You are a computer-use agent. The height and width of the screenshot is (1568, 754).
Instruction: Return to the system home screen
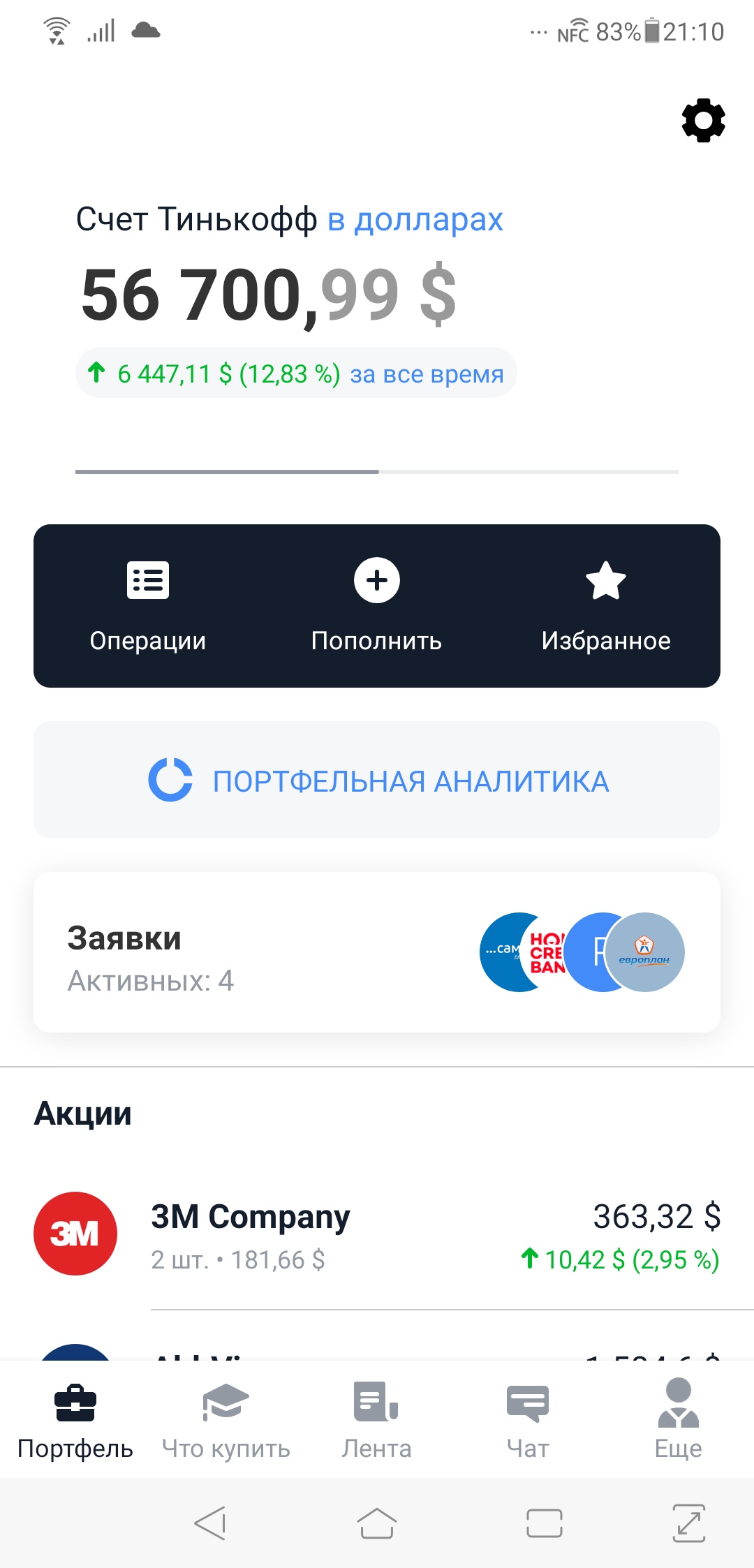tap(377, 1523)
